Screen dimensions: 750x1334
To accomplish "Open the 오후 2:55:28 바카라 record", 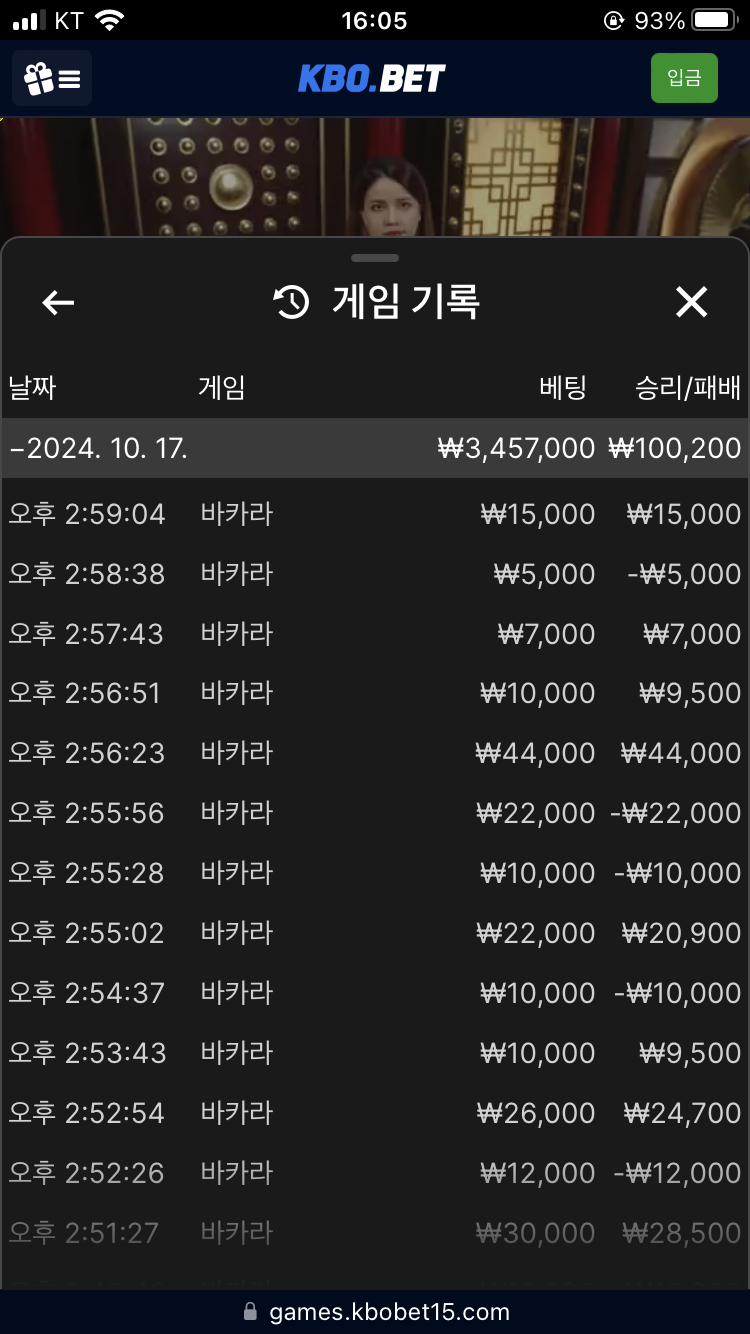I will click(375, 873).
